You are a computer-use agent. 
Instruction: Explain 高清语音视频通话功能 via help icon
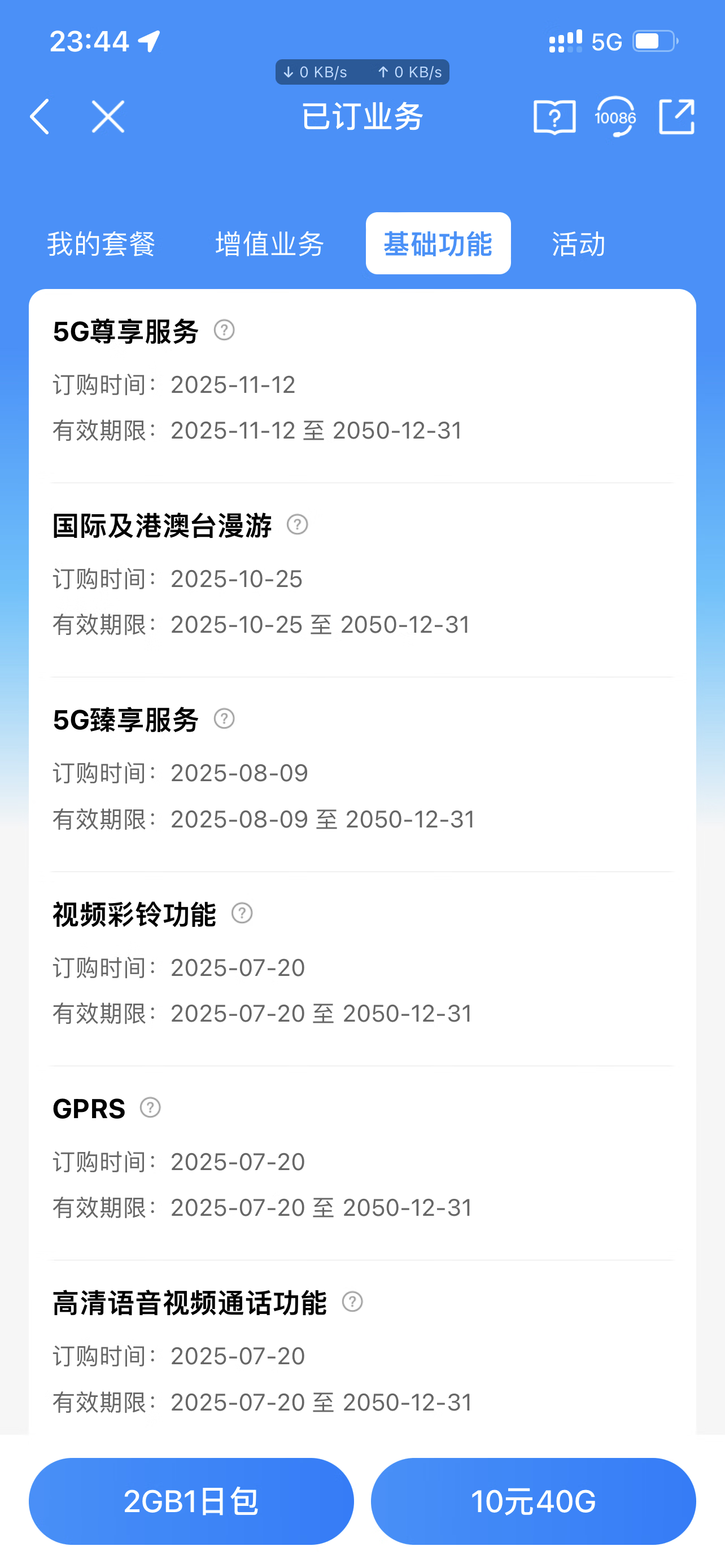pos(352,1302)
